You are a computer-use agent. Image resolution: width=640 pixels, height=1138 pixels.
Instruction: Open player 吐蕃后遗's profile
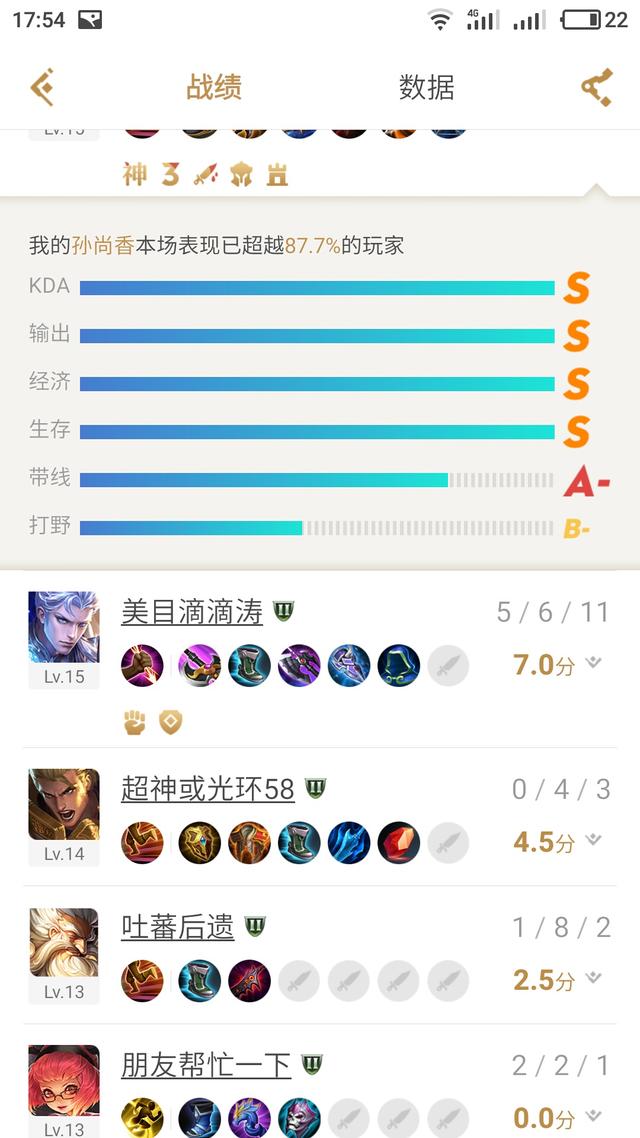[178, 928]
